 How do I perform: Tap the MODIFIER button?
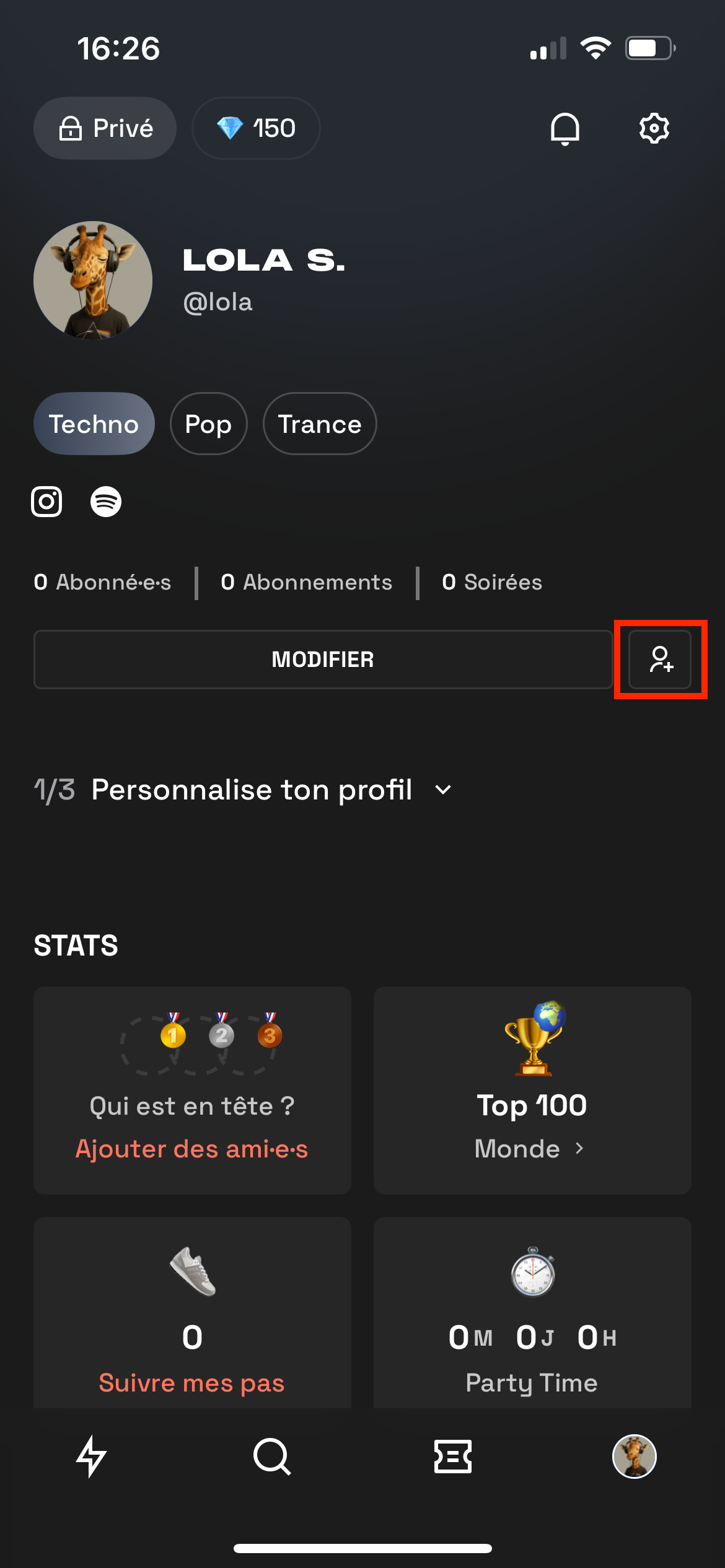point(323,660)
